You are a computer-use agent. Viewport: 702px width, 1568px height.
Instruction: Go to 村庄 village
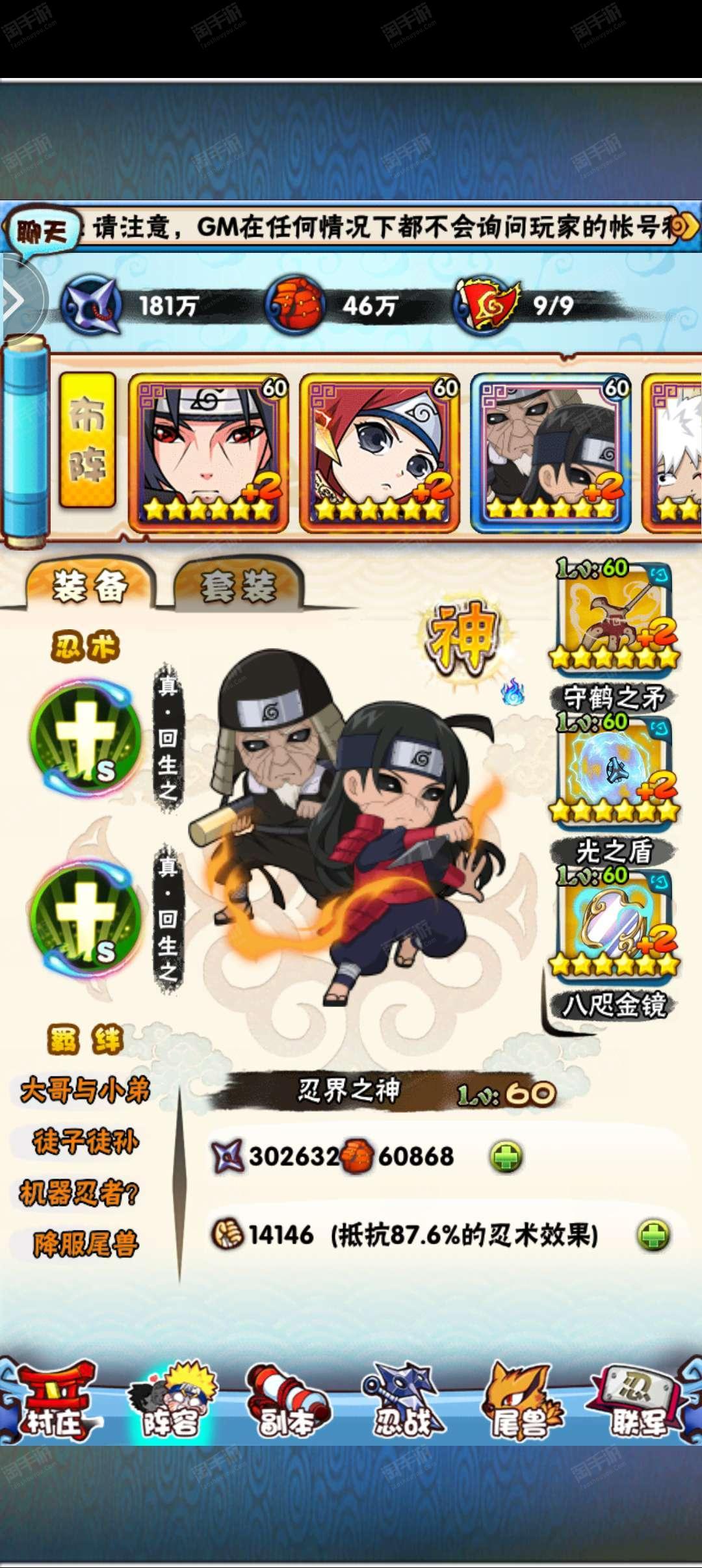55,1404
